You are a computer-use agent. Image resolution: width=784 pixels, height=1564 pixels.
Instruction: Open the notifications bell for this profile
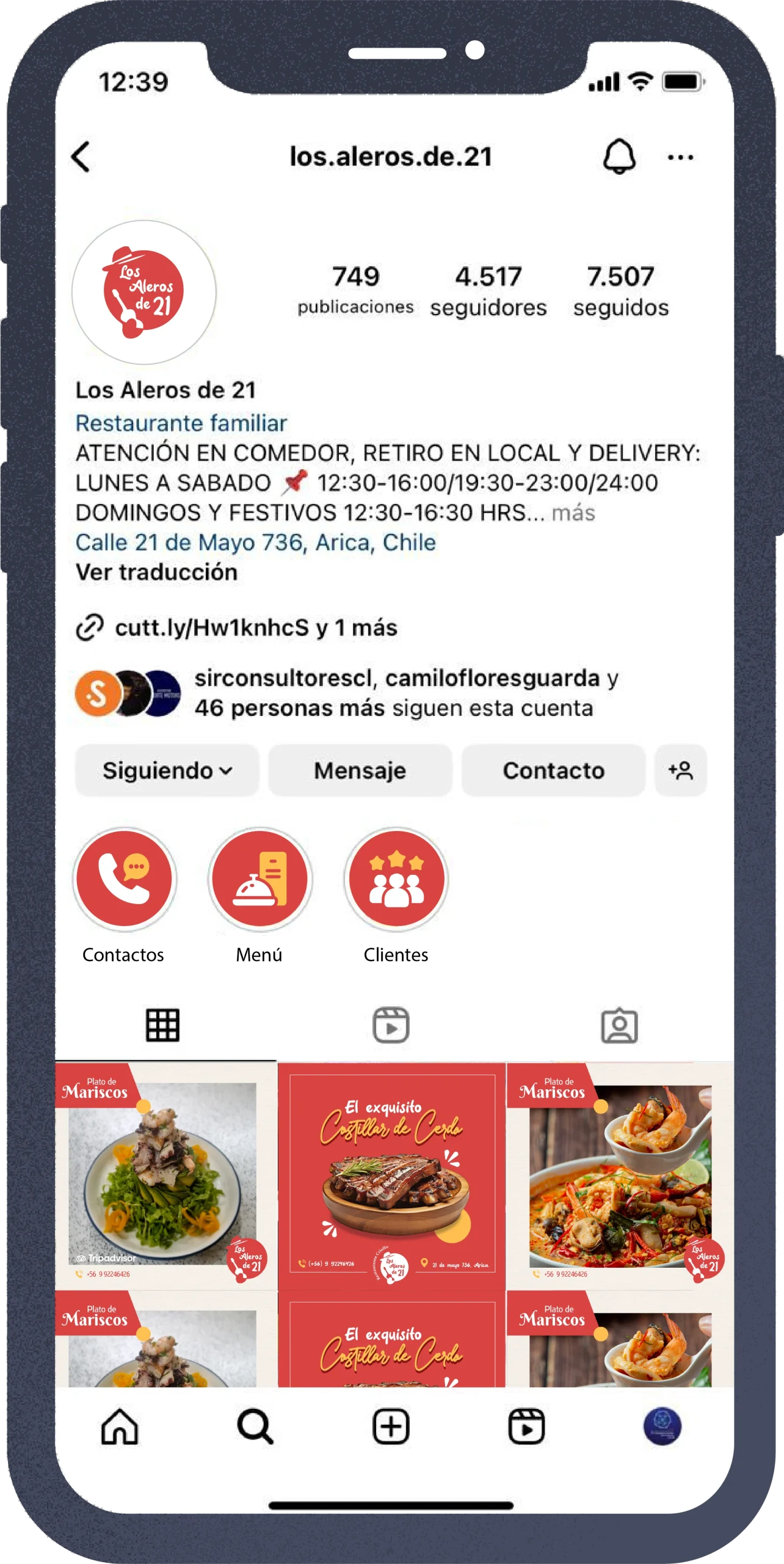(619, 157)
